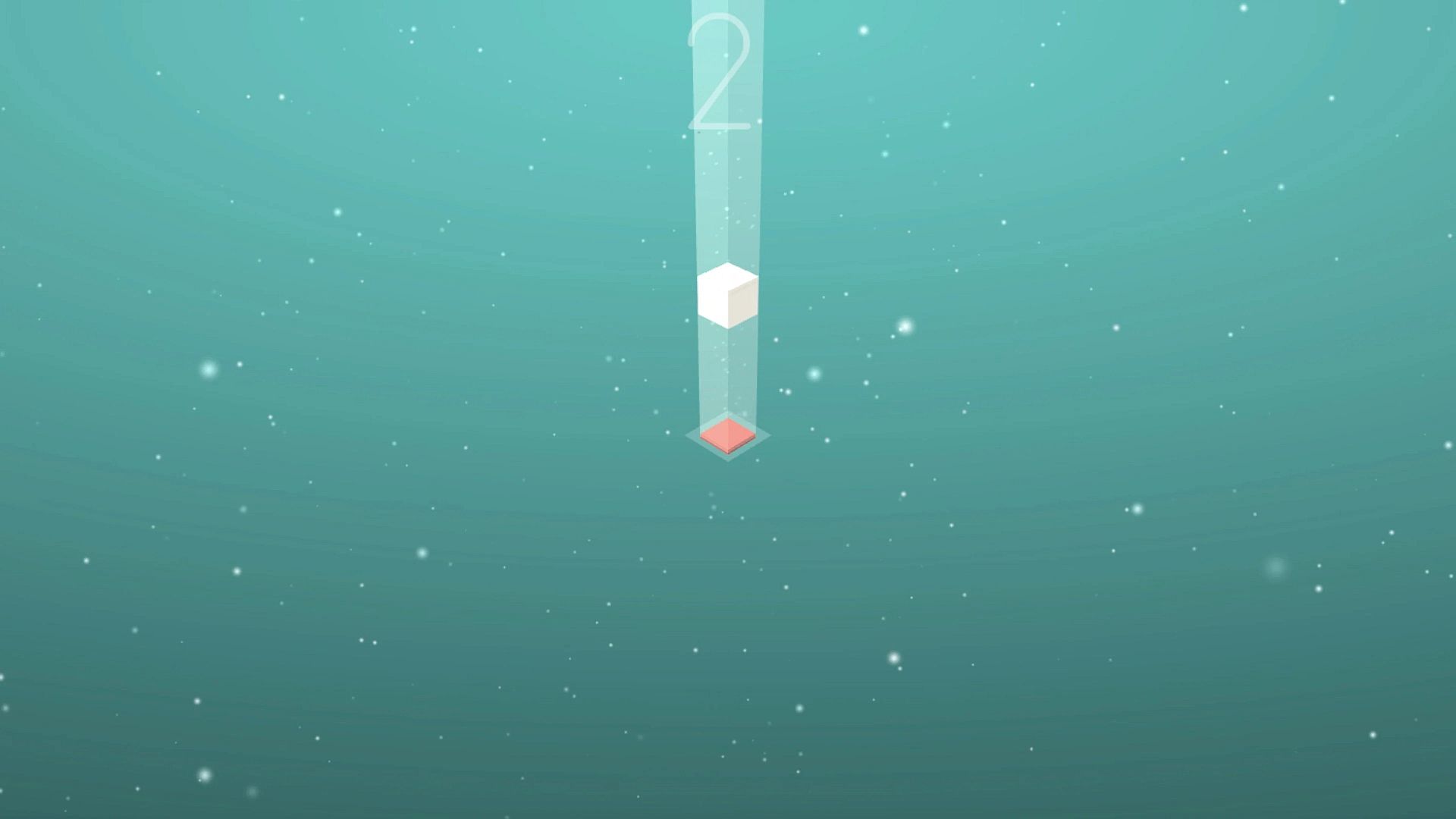Tap the falling white cube
This screenshot has width=1456, height=819.
tap(726, 297)
